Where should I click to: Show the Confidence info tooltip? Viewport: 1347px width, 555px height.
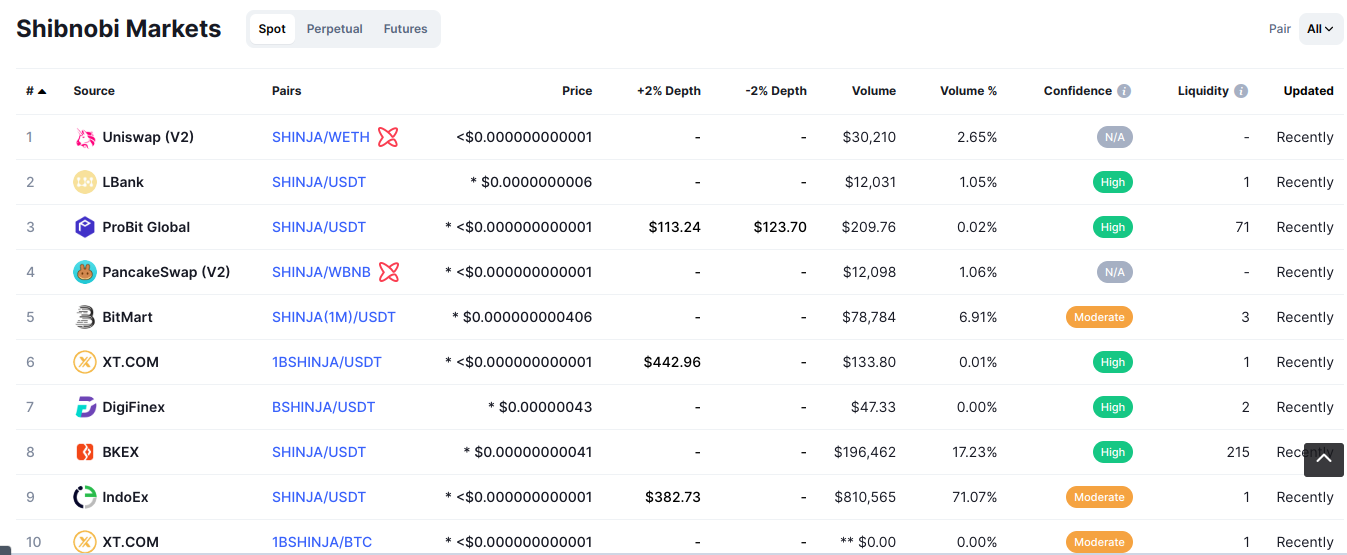tap(1124, 91)
